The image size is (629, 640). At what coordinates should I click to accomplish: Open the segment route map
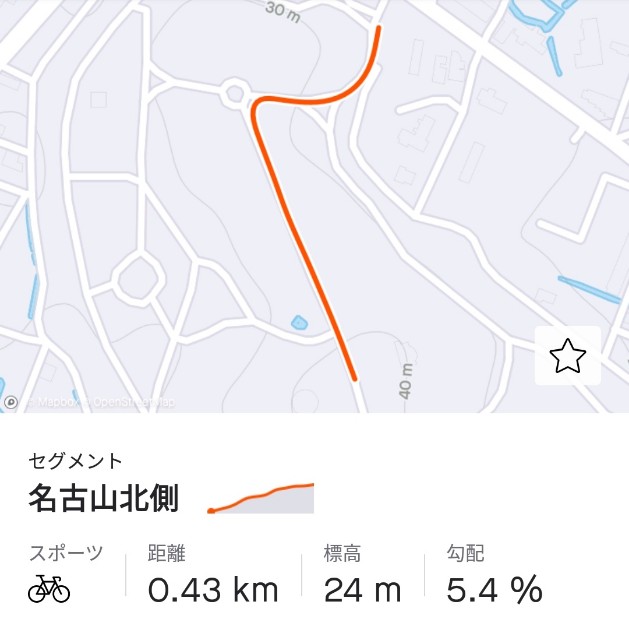[314, 206]
